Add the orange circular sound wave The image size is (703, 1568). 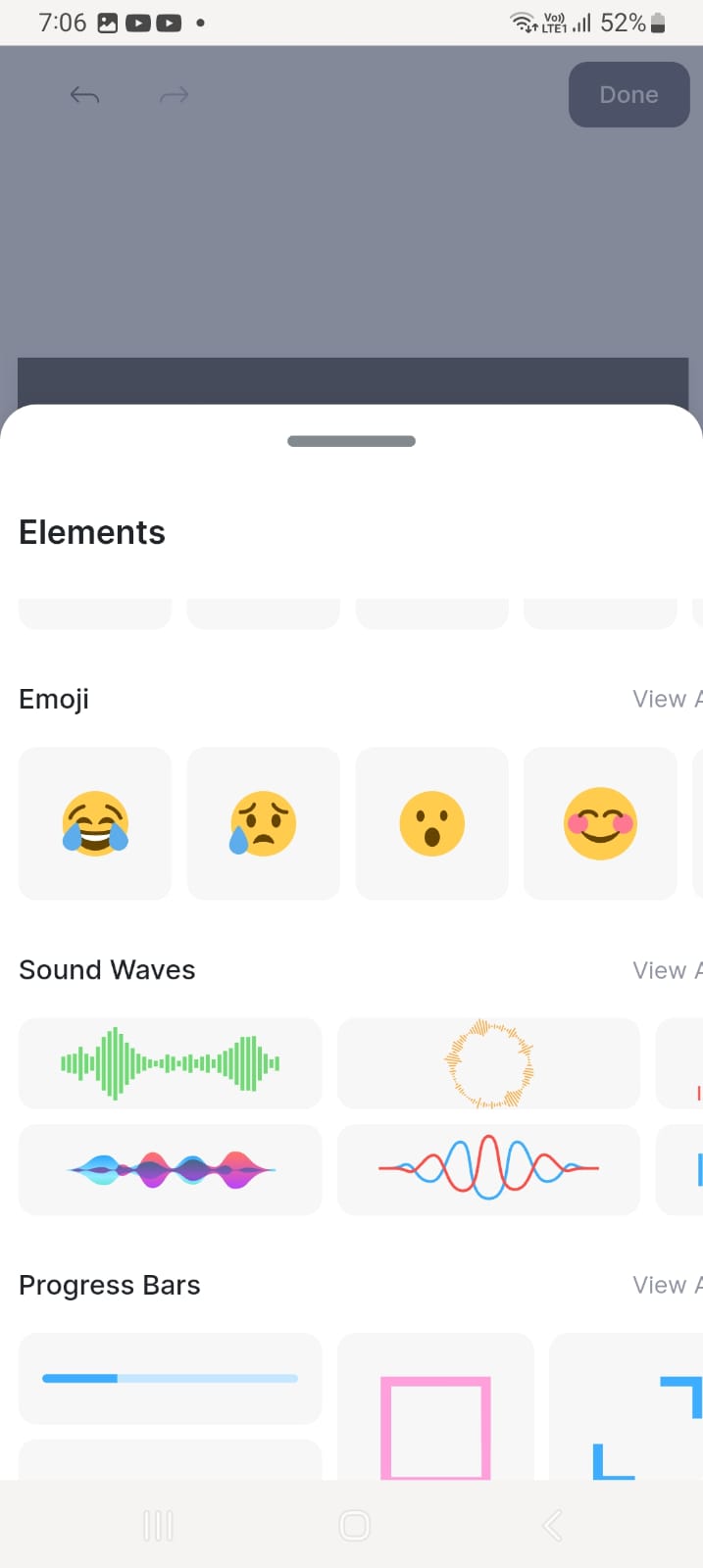(488, 1063)
